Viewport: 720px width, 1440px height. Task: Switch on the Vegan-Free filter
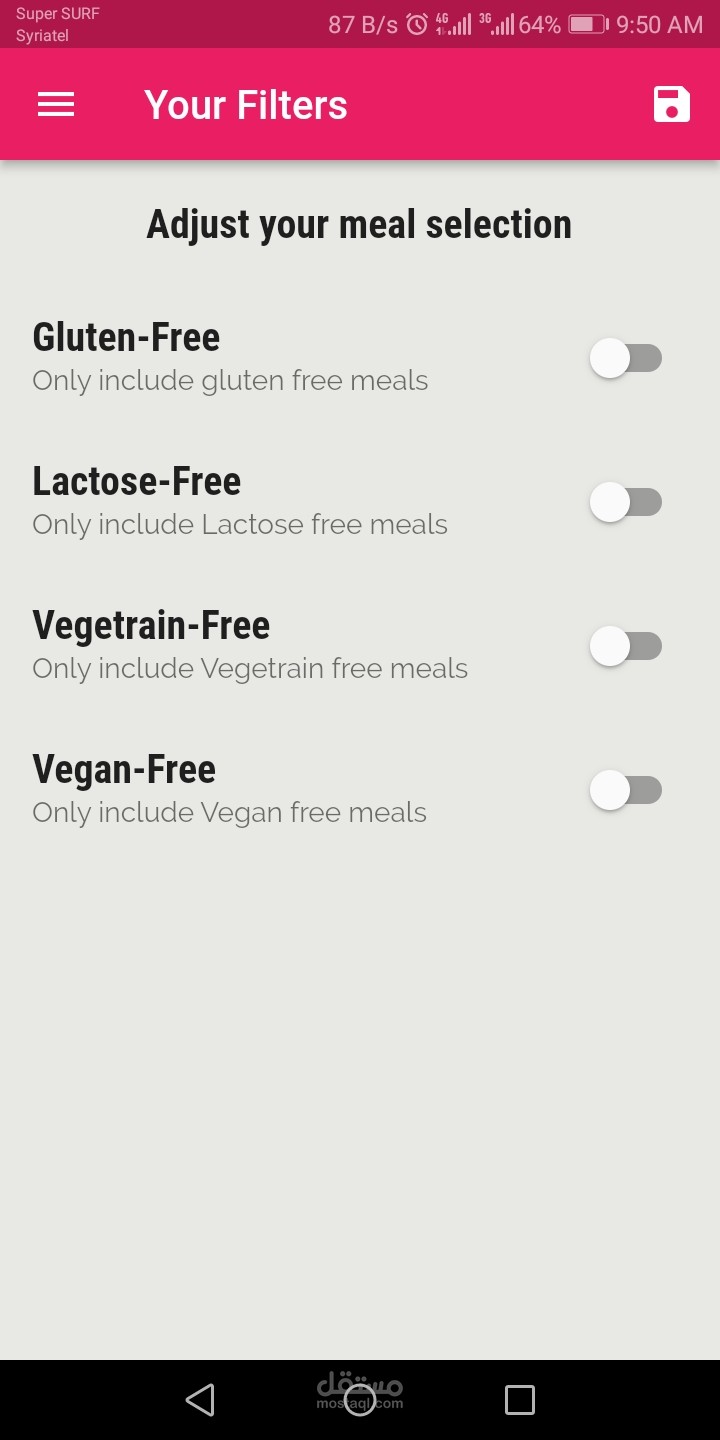coord(626,790)
